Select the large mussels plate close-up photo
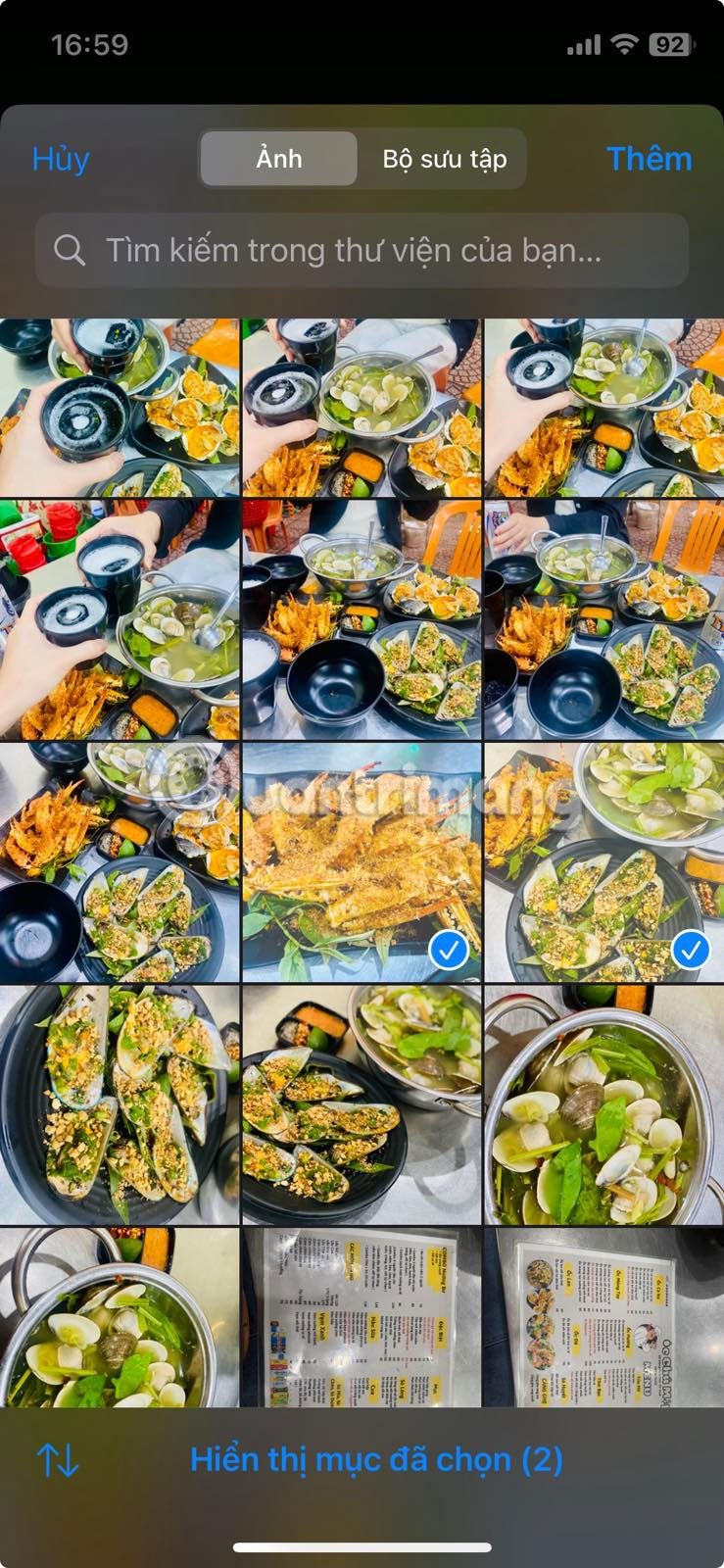This screenshot has width=724, height=1568. 119,1104
